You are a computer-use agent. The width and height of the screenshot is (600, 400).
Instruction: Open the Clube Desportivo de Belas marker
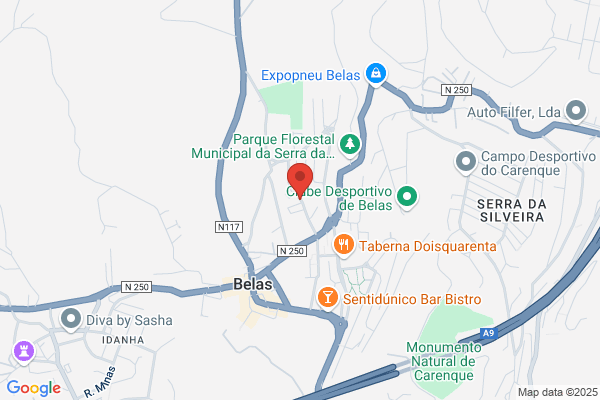pos(407,198)
